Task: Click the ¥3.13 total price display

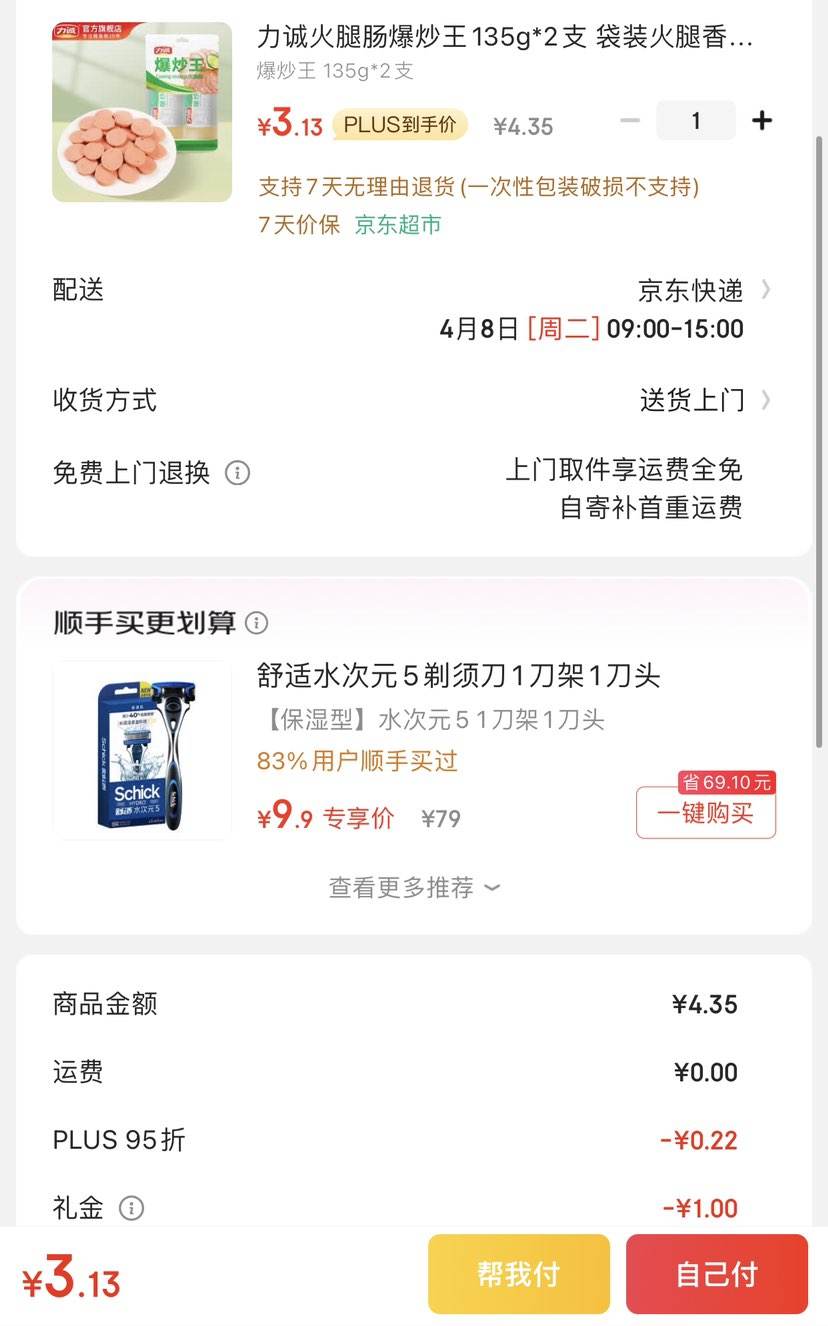Action: pos(70,1276)
